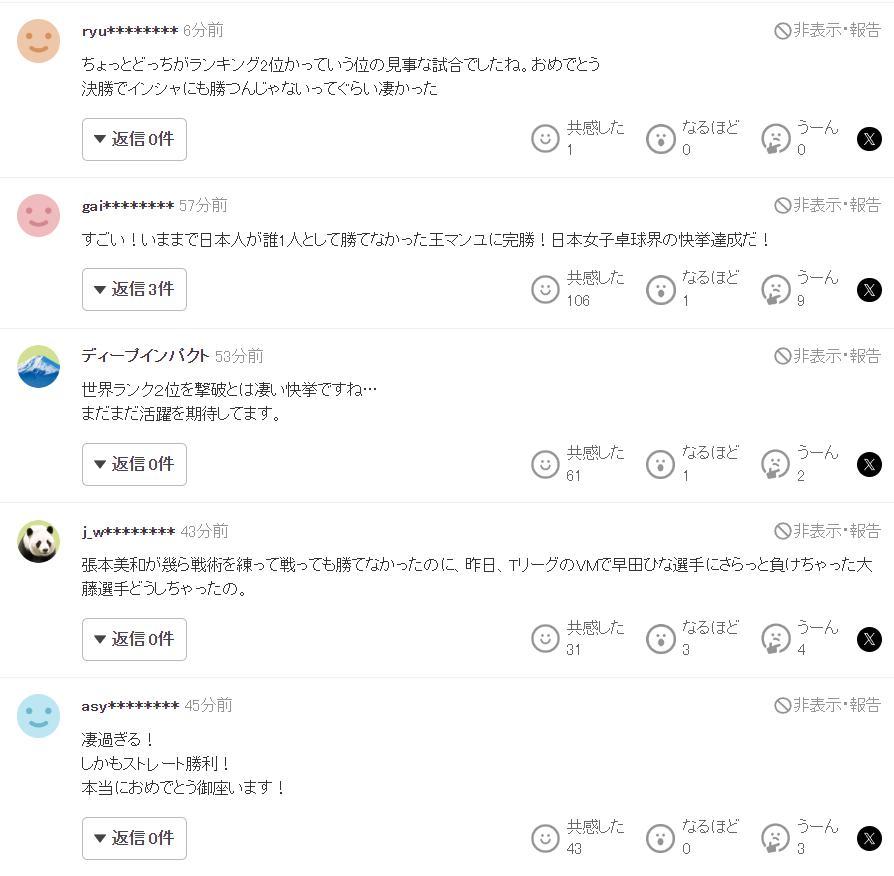Tap なるほど on gai's comment
This screenshot has width=894, height=876.
click(661, 289)
